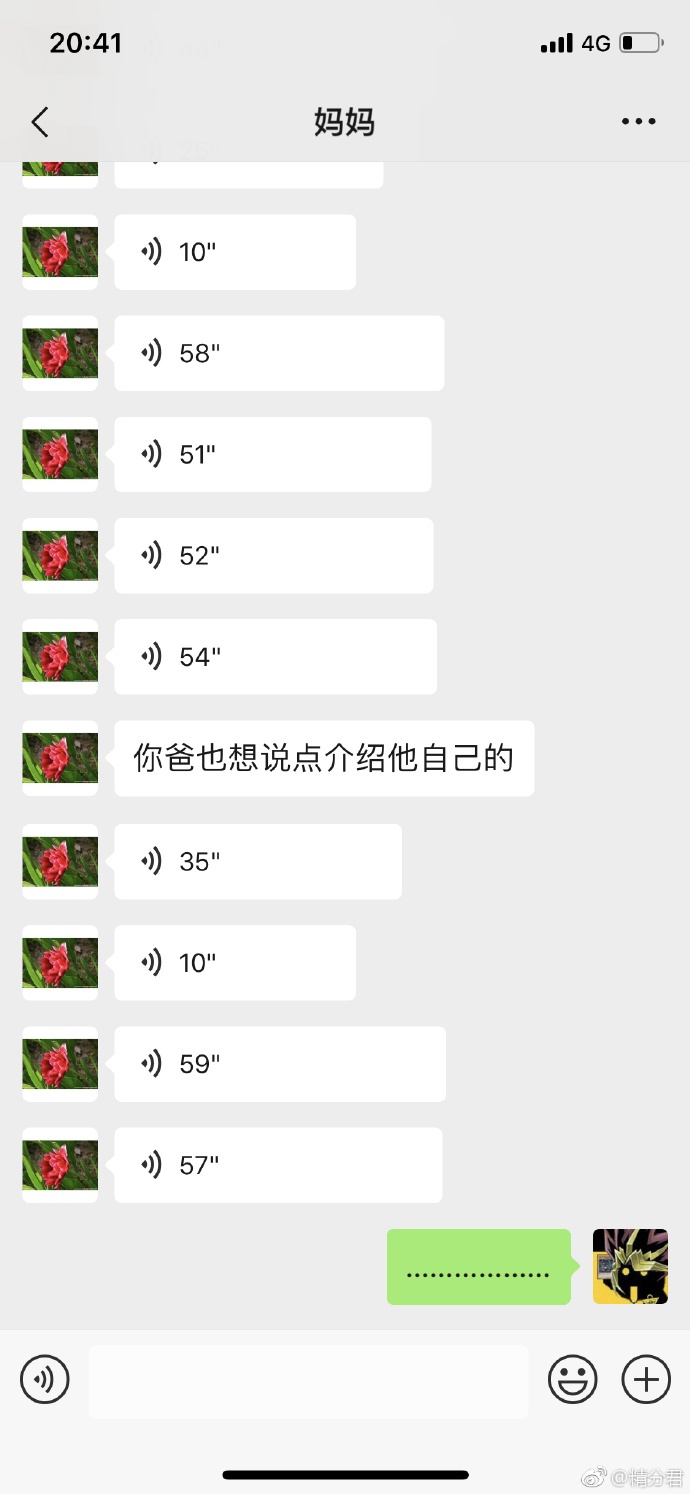Play the 59" voice message

coord(280,1064)
